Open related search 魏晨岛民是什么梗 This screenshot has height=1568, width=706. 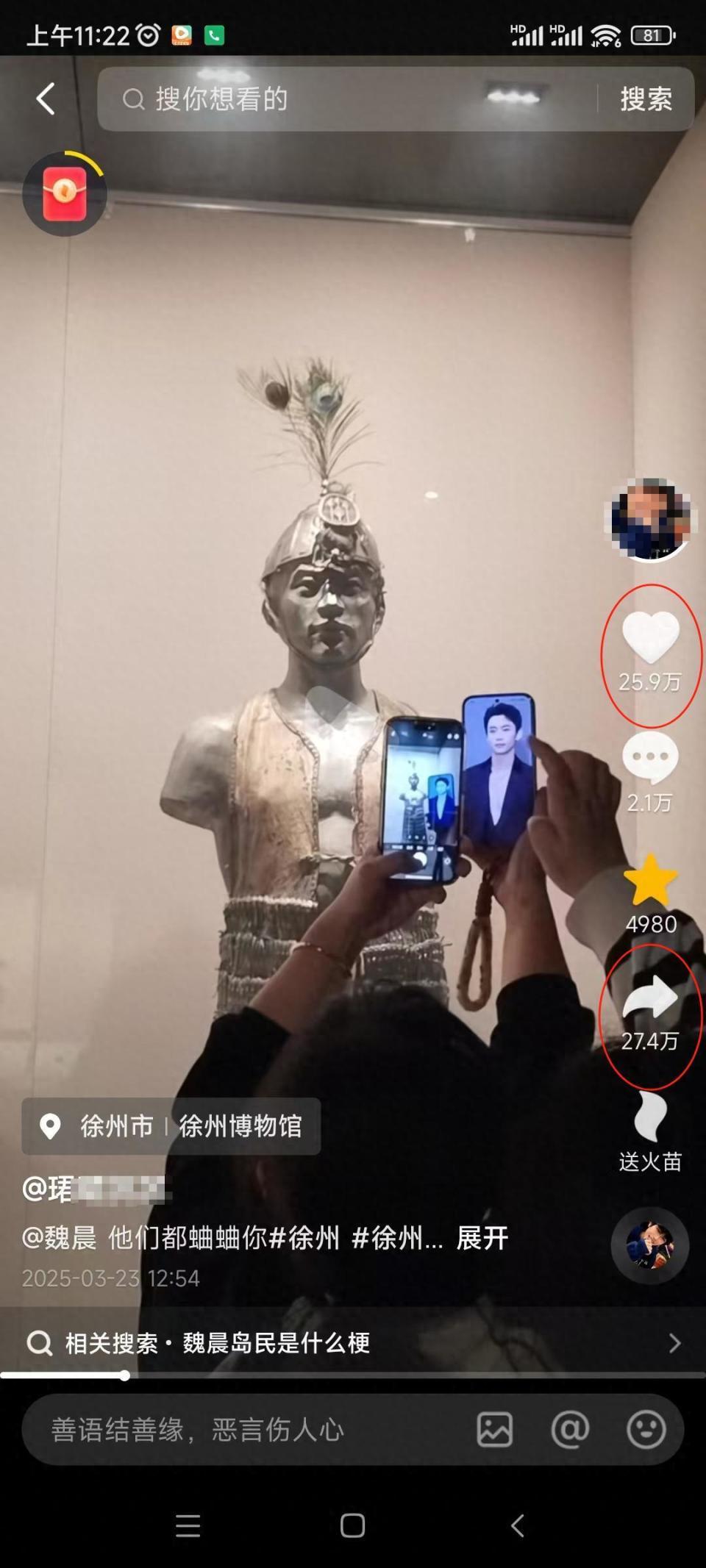353,1343
